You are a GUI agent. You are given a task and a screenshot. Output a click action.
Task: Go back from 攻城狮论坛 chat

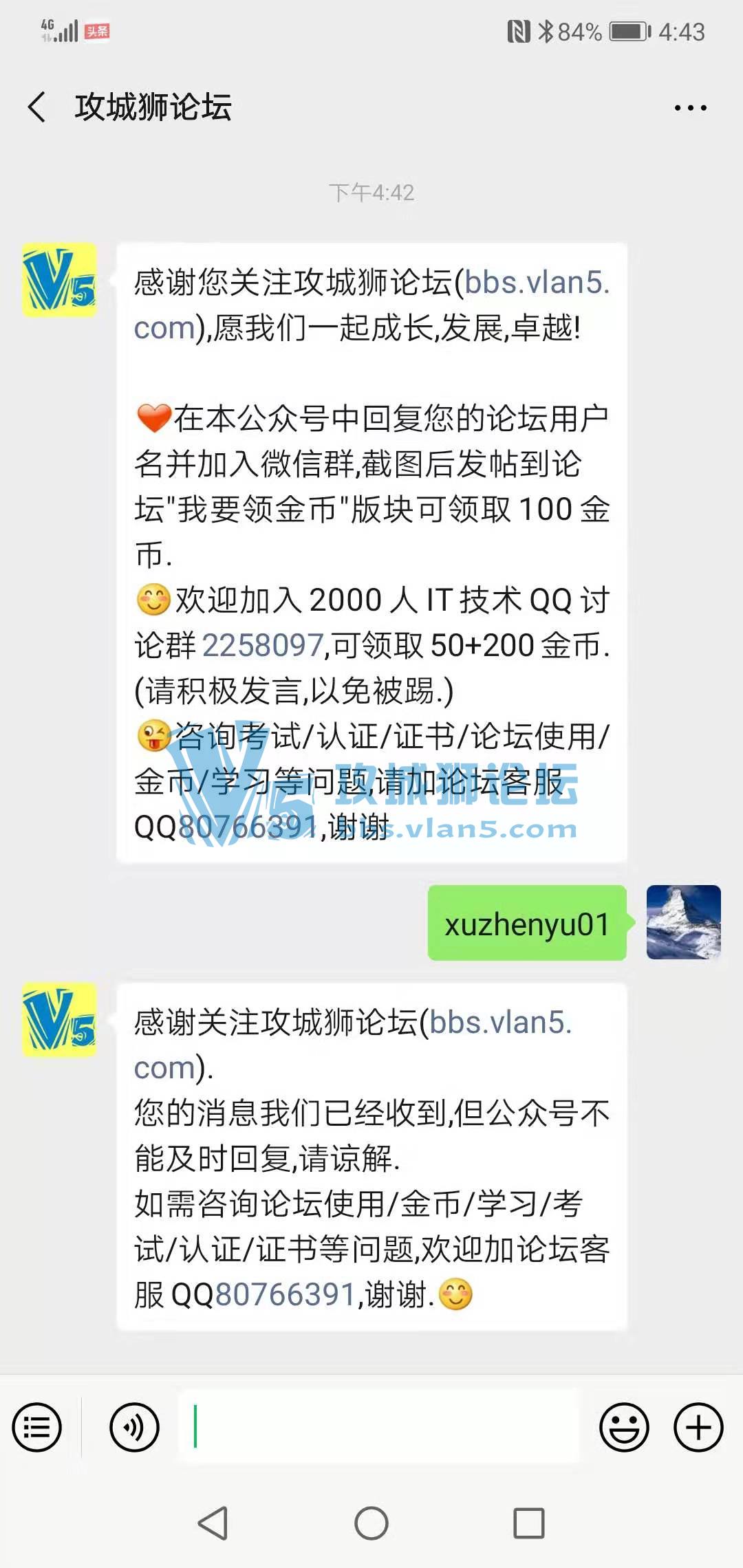[38, 107]
